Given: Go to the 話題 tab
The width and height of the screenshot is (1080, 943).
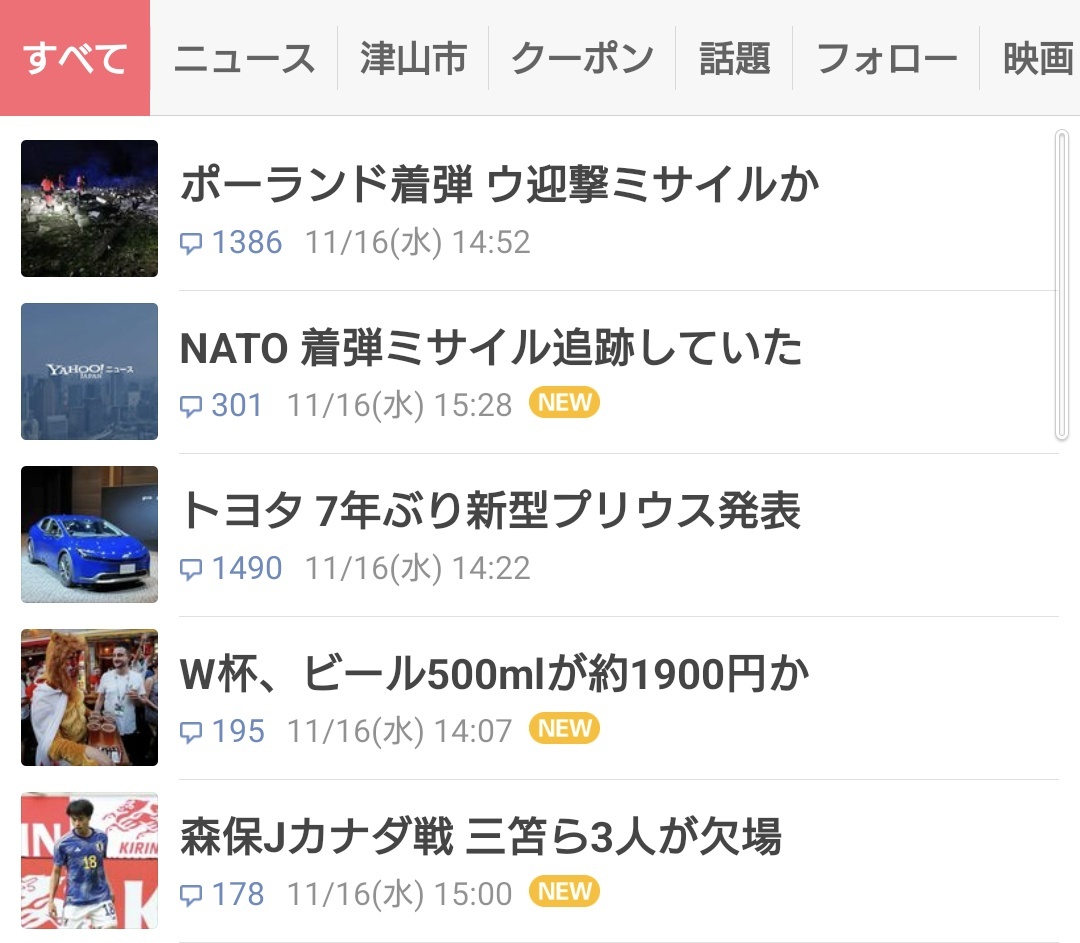Looking at the screenshot, I should point(734,58).
